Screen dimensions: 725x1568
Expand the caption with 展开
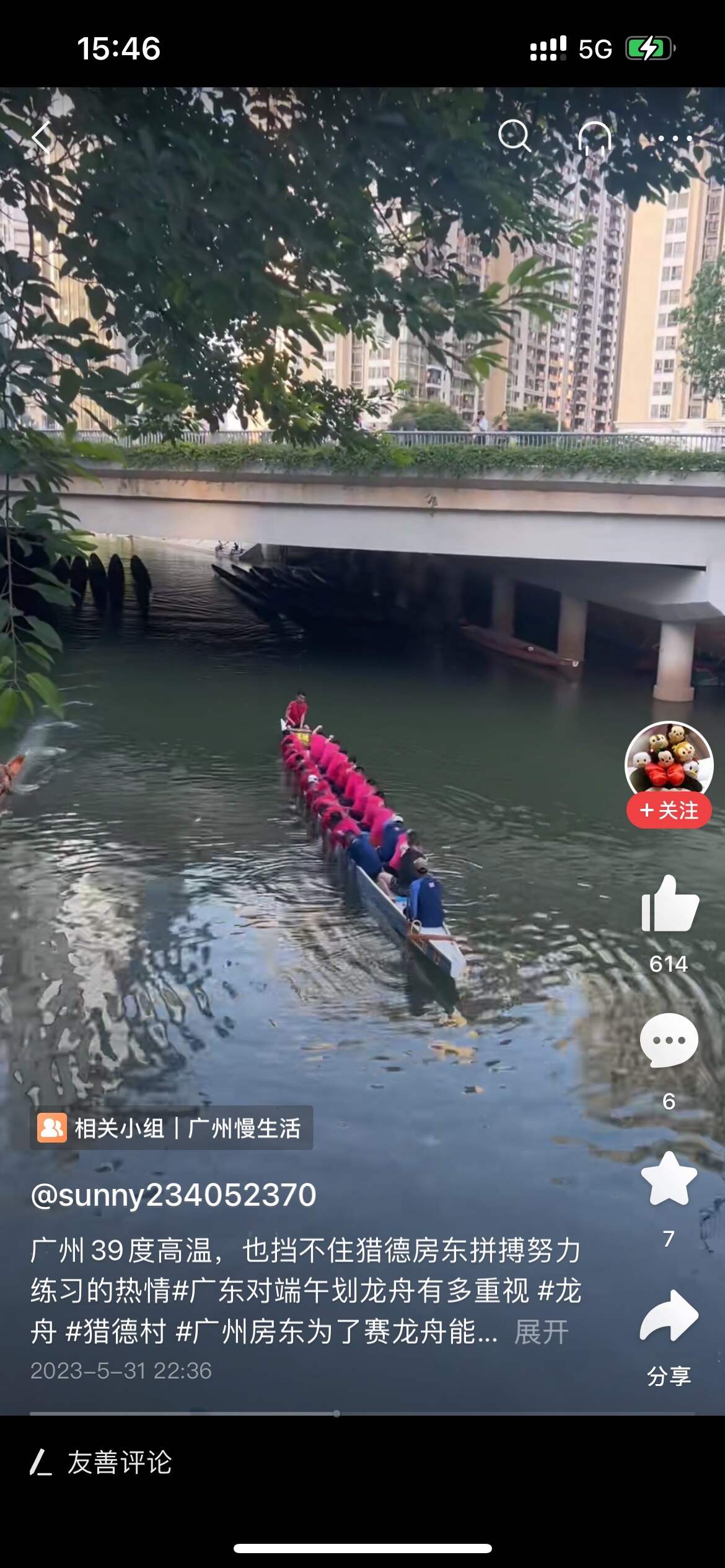(541, 1331)
